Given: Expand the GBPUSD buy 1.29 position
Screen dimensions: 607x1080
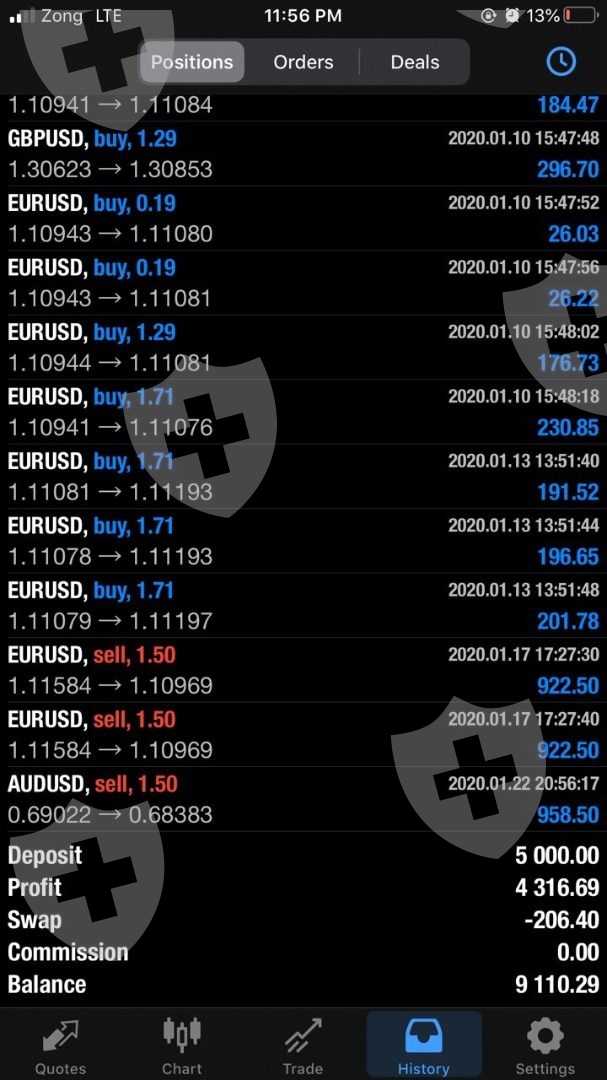Looking at the screenshot, I should [x=303, y=154].
